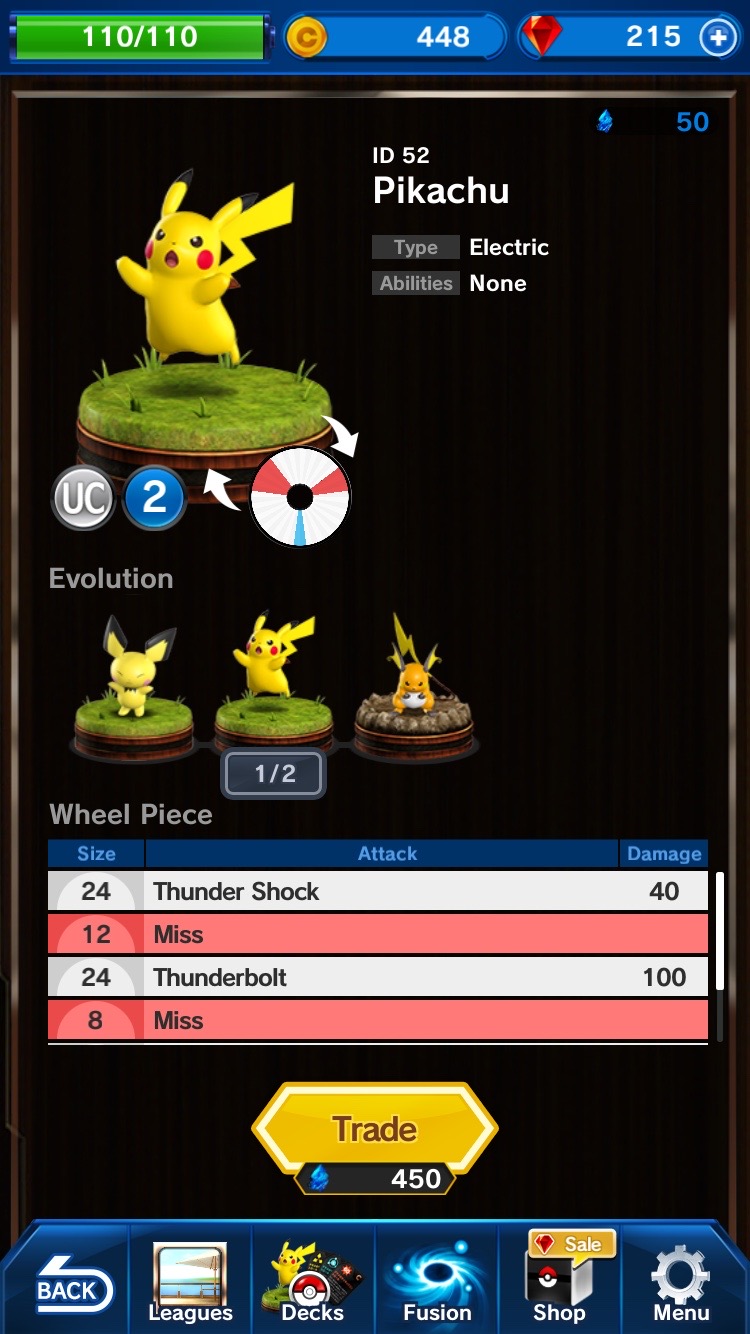
Task: Open the Fusion tab
Action: tap(437, 1284)
